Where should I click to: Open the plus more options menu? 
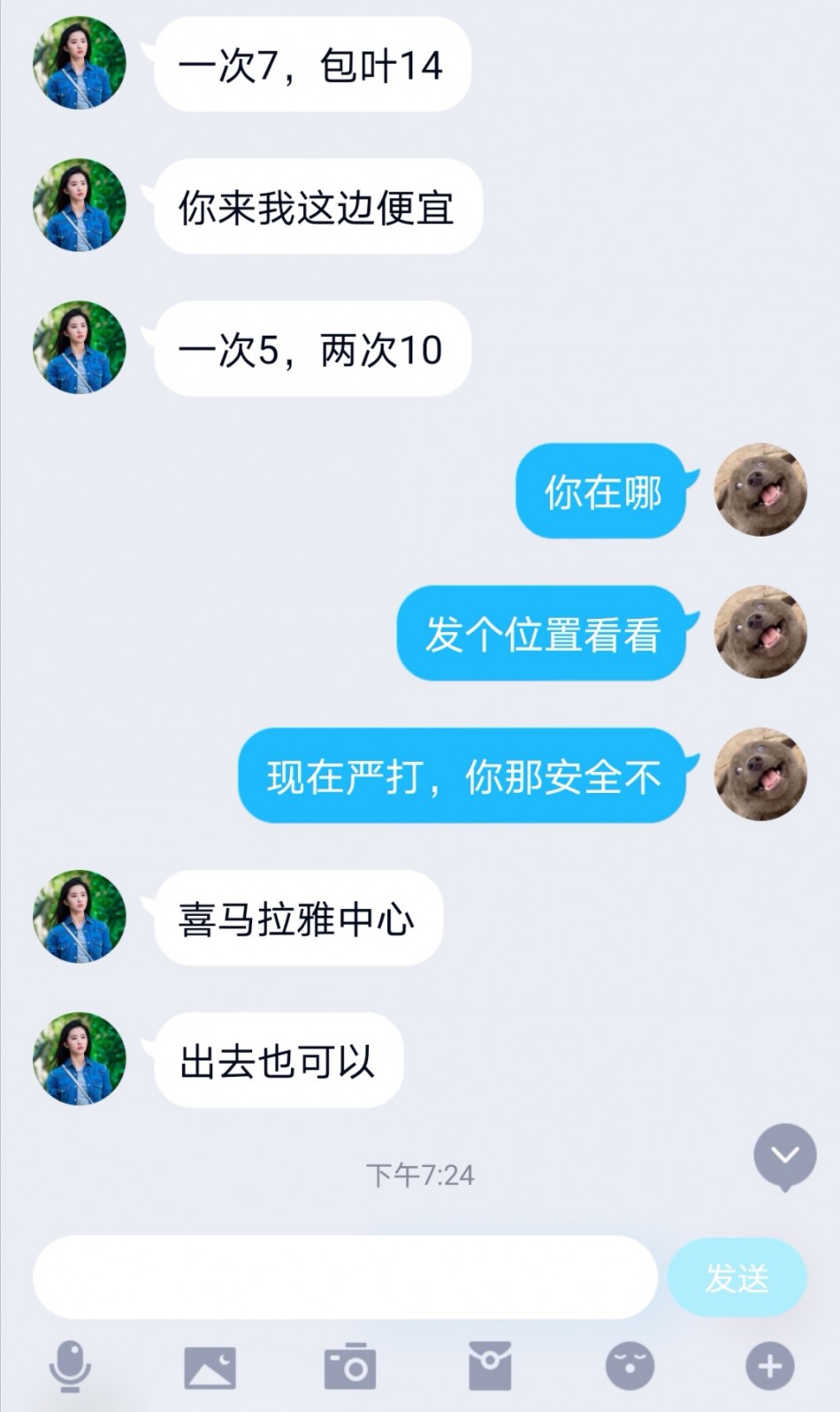[x=769, y=1366]
